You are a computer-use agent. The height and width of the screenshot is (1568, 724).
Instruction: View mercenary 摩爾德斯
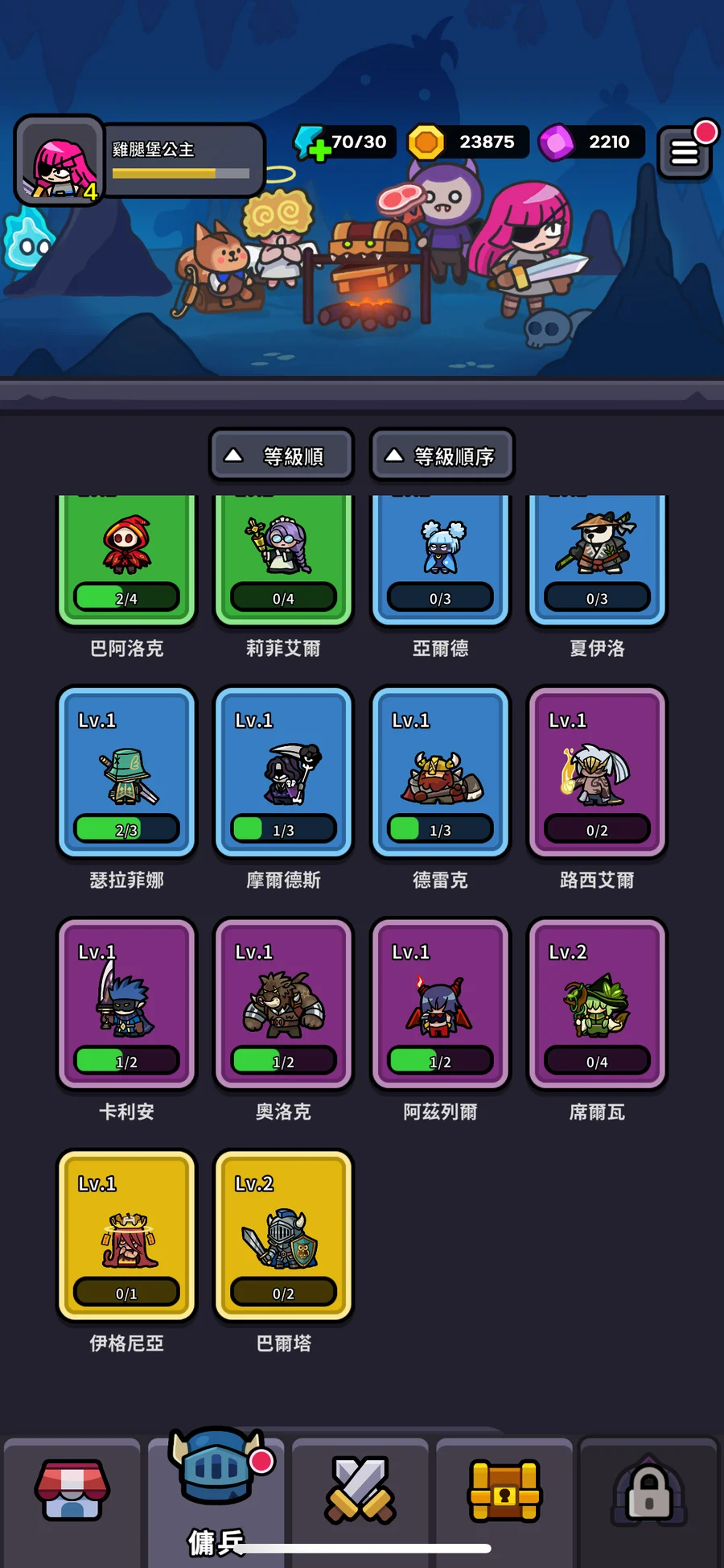(x=283, y=772)
